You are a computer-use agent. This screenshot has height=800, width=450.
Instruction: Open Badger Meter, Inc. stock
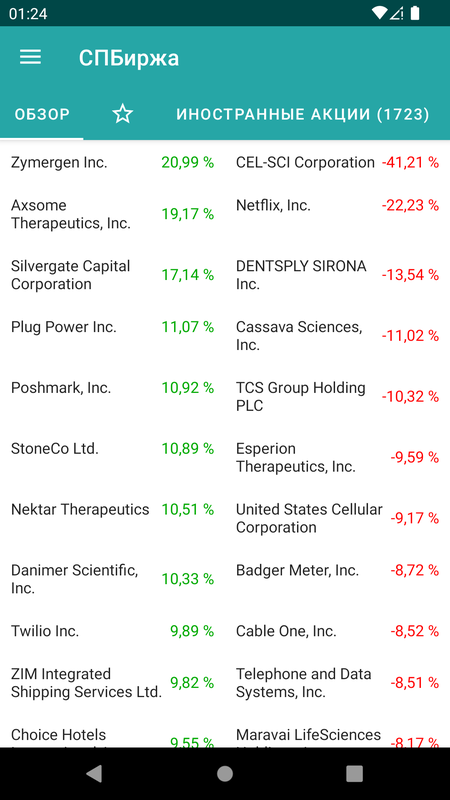tap(337, 570)
